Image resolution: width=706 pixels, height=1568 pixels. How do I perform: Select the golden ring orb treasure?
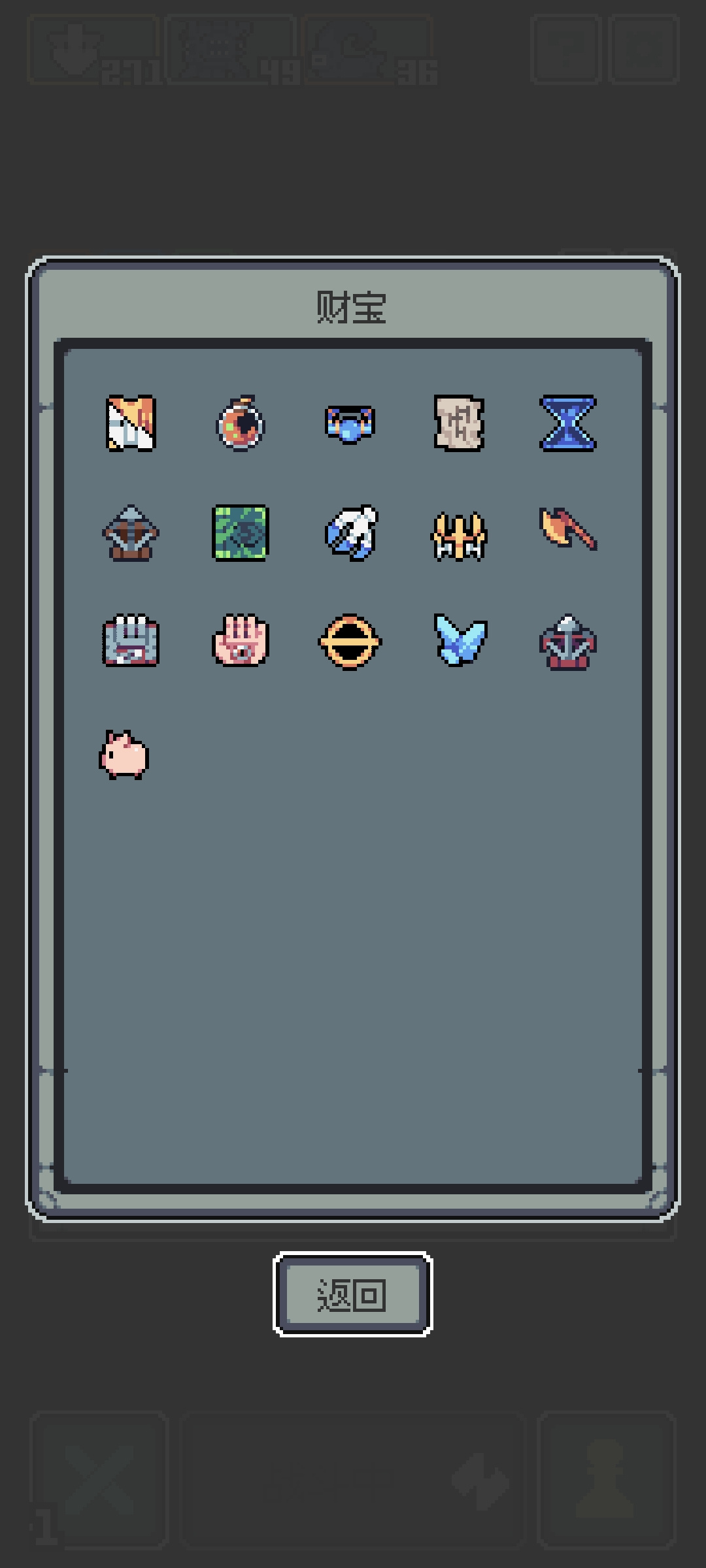[x=350, y=641]
